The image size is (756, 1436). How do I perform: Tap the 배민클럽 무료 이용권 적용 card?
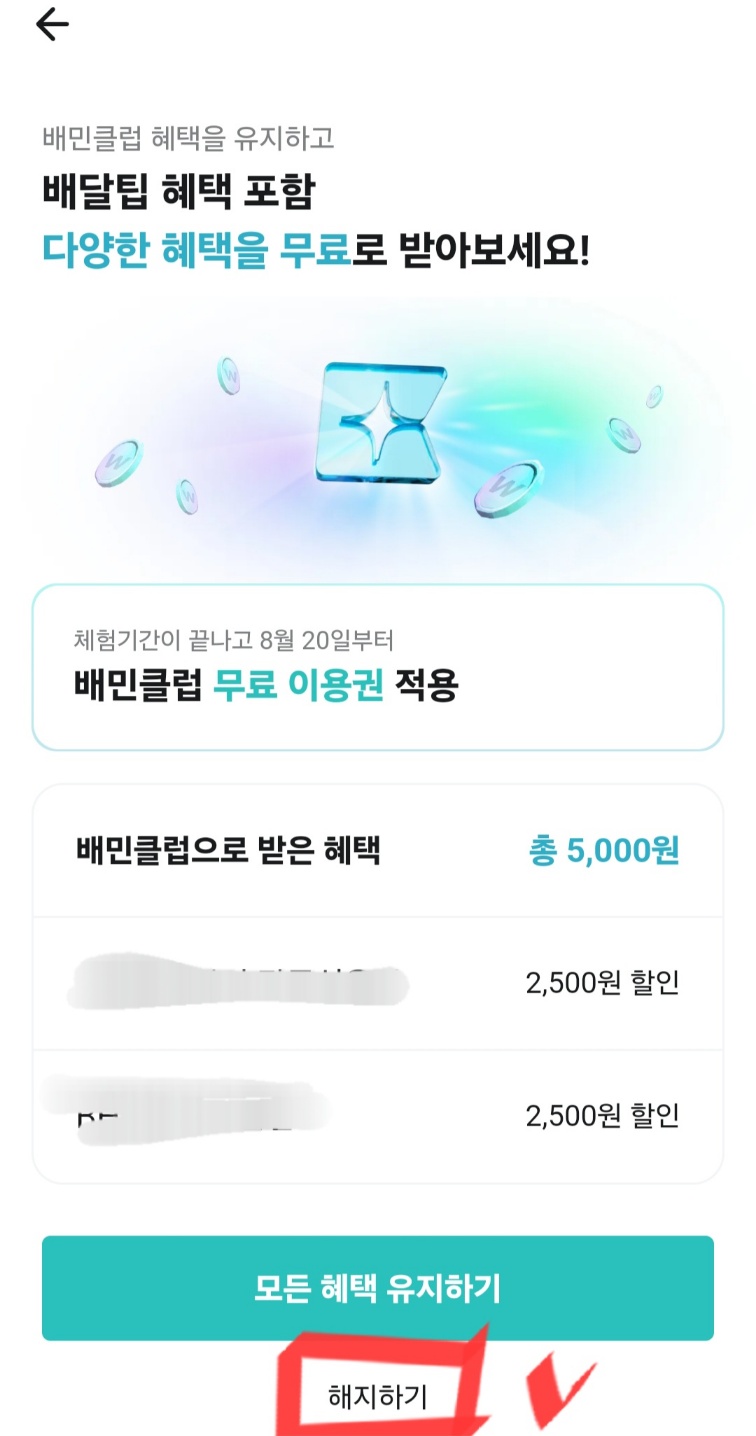pyautogui.click(x=378, y=665)
